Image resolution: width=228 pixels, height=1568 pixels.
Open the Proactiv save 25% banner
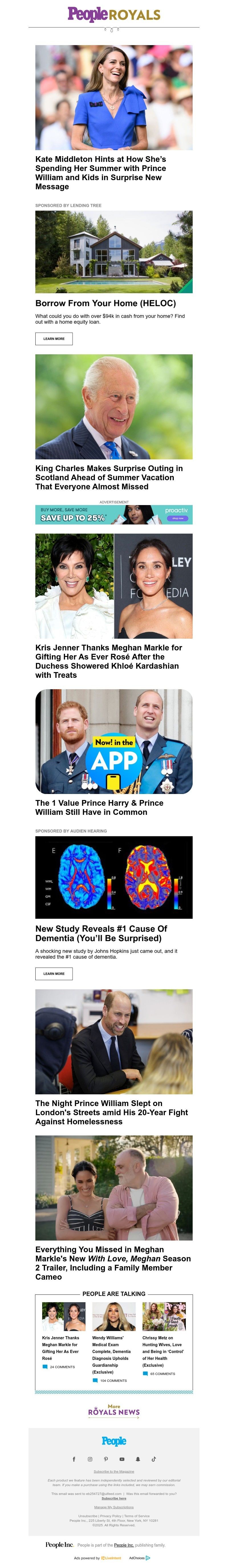(x=114, y=515)
